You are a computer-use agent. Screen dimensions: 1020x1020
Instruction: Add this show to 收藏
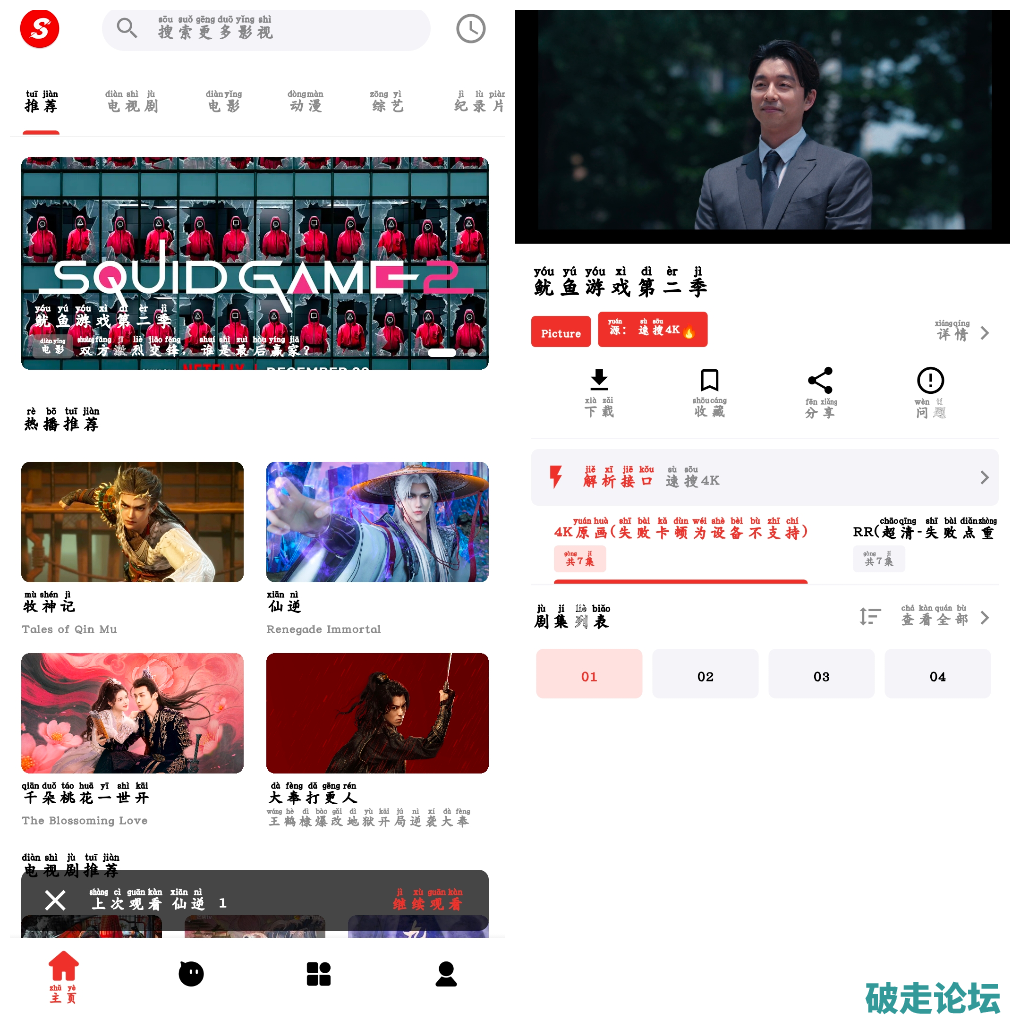[x=710, y=391]
